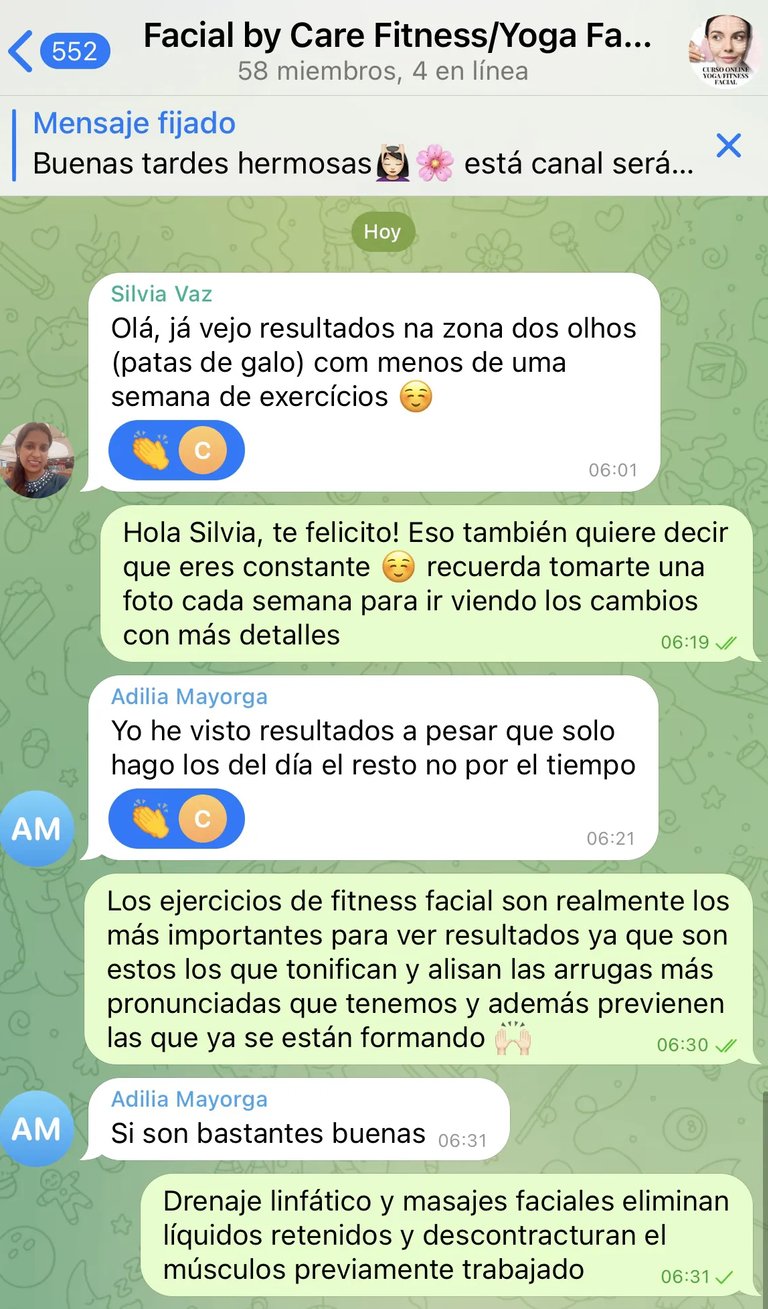Open Silvia Vaz's profile photo
Image resolution: width=768 pixels, height=1309 pixels.
36,459
